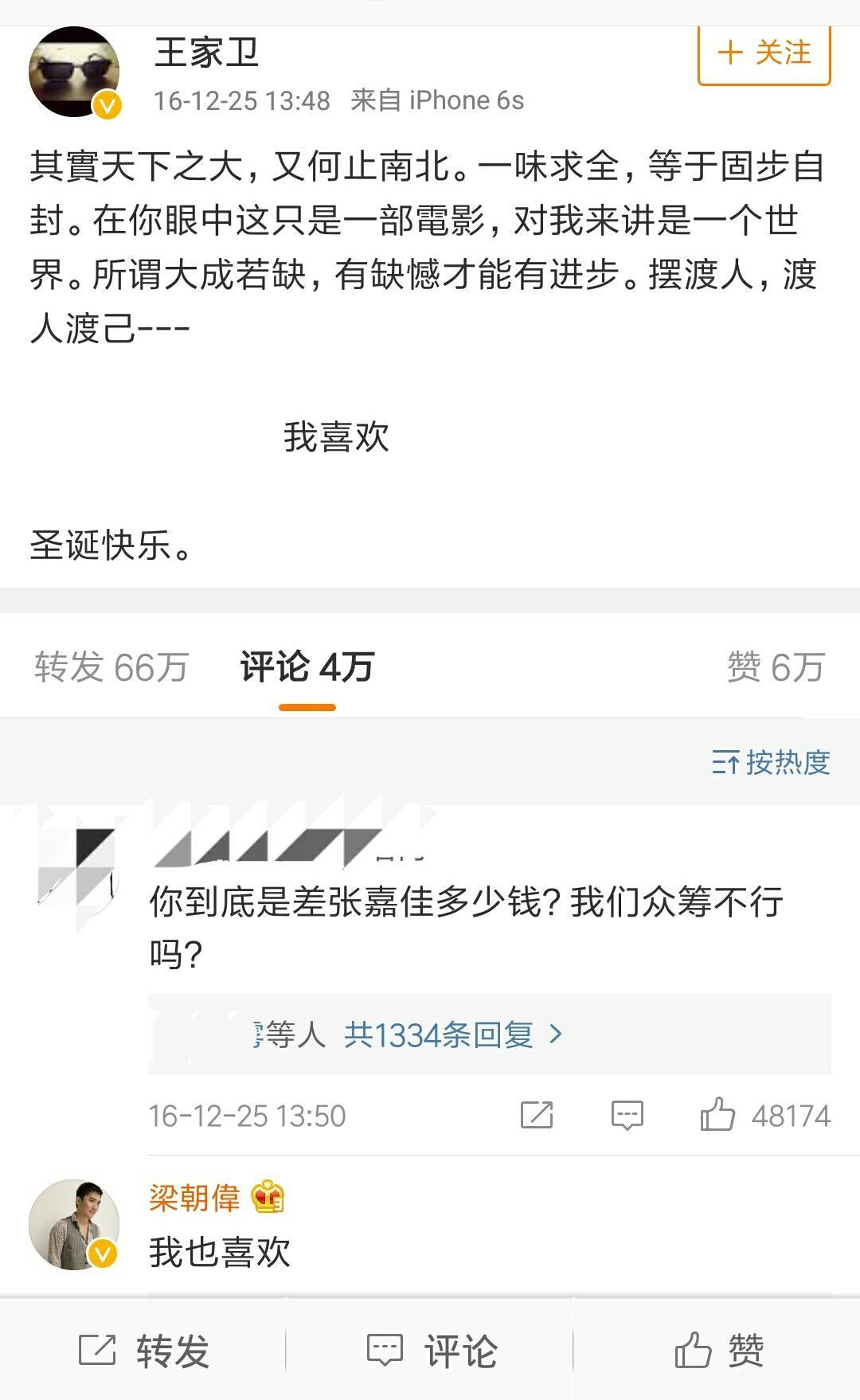Switch to the 转发 66万 tab
This screenshot has width=860, height=1400.
pyautogui.click(x=111, y=667)
